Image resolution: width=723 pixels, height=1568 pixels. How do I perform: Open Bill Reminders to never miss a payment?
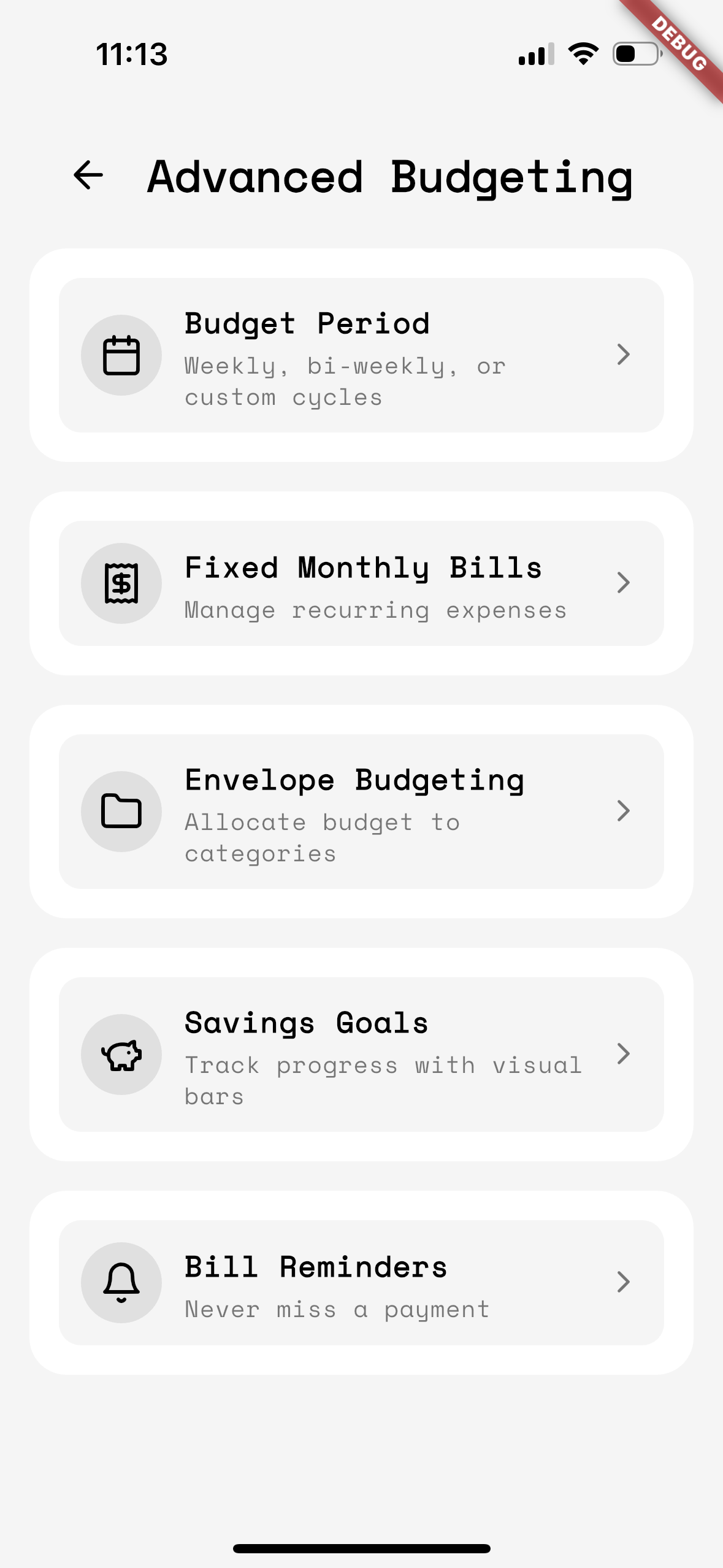click(624, 1283)
